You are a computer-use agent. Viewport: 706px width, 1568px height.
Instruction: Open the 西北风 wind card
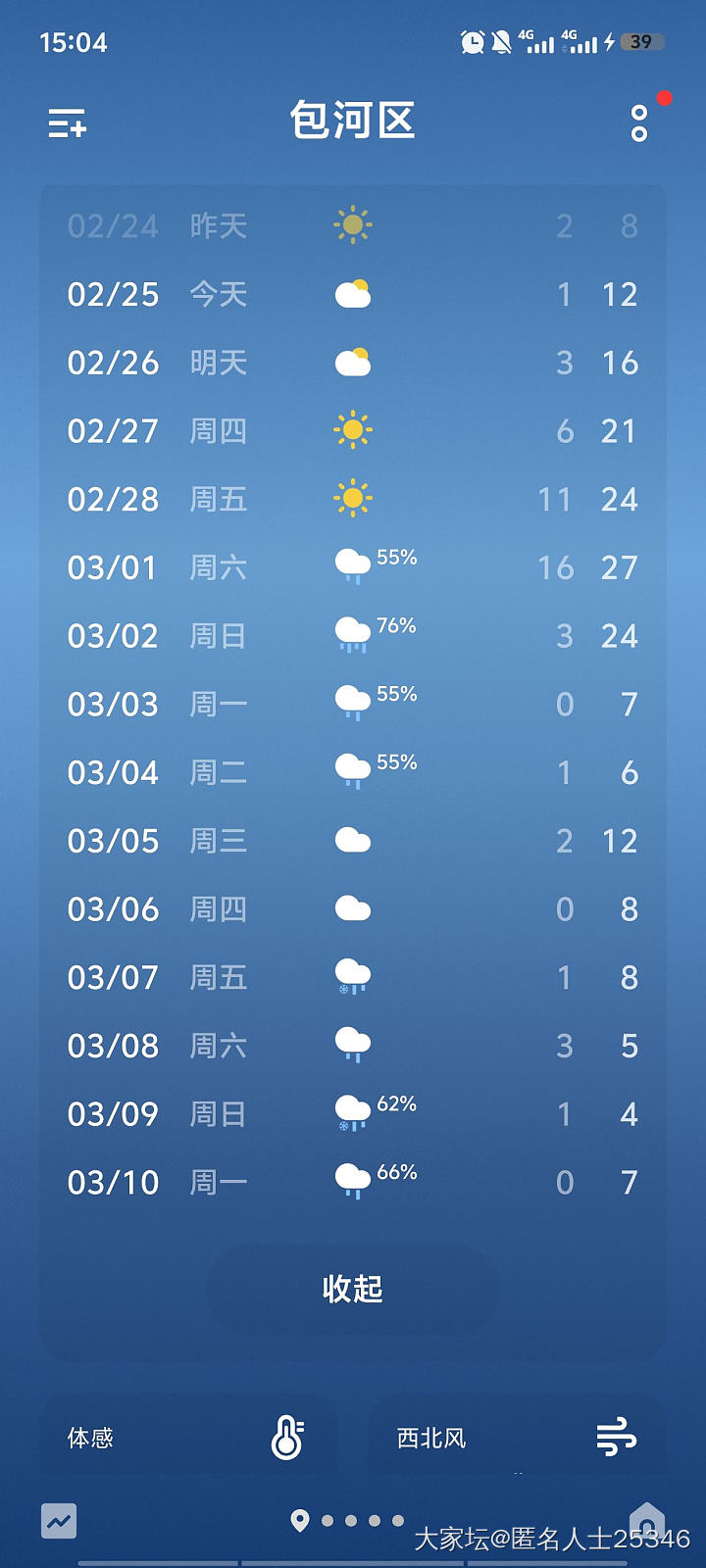point(517,1438)
